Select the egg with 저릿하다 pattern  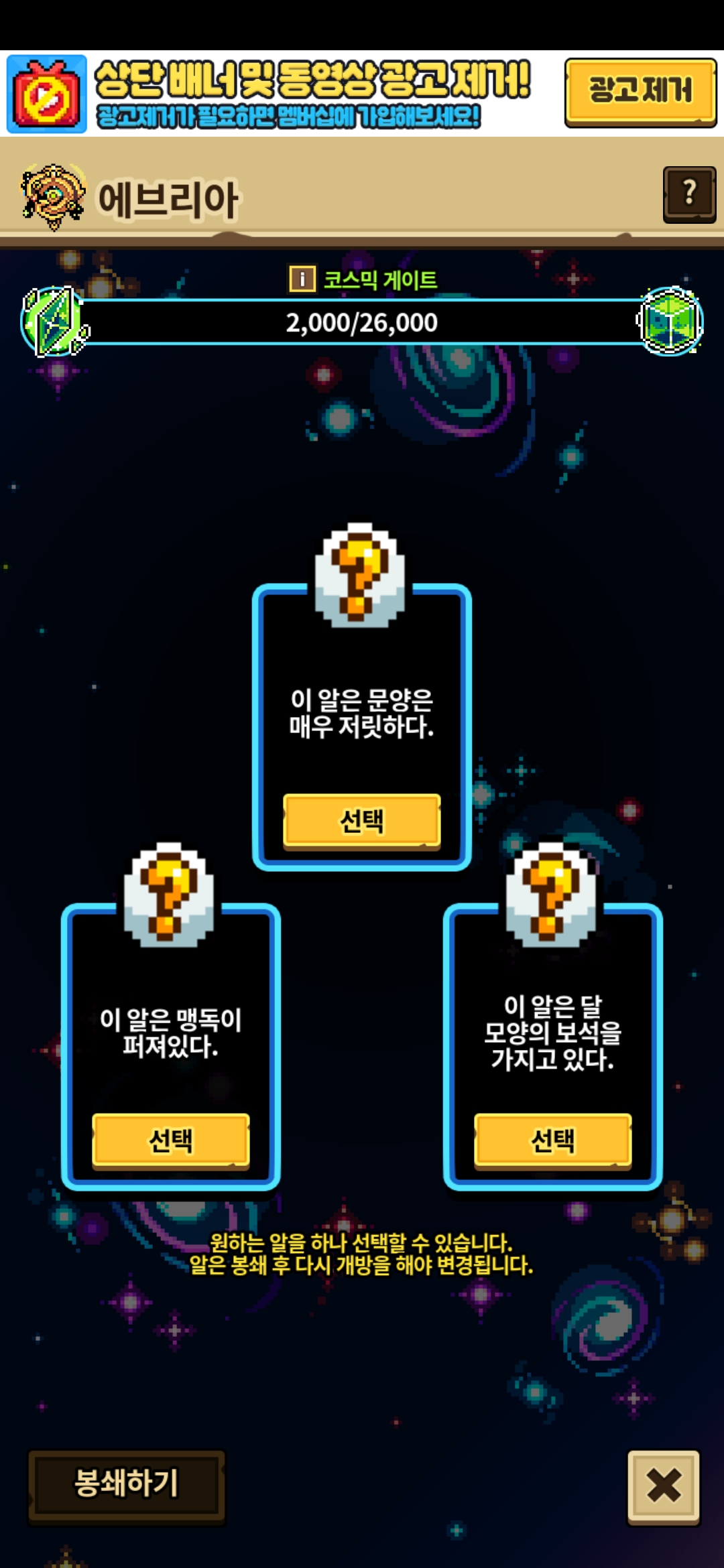[x=361, y=820]
